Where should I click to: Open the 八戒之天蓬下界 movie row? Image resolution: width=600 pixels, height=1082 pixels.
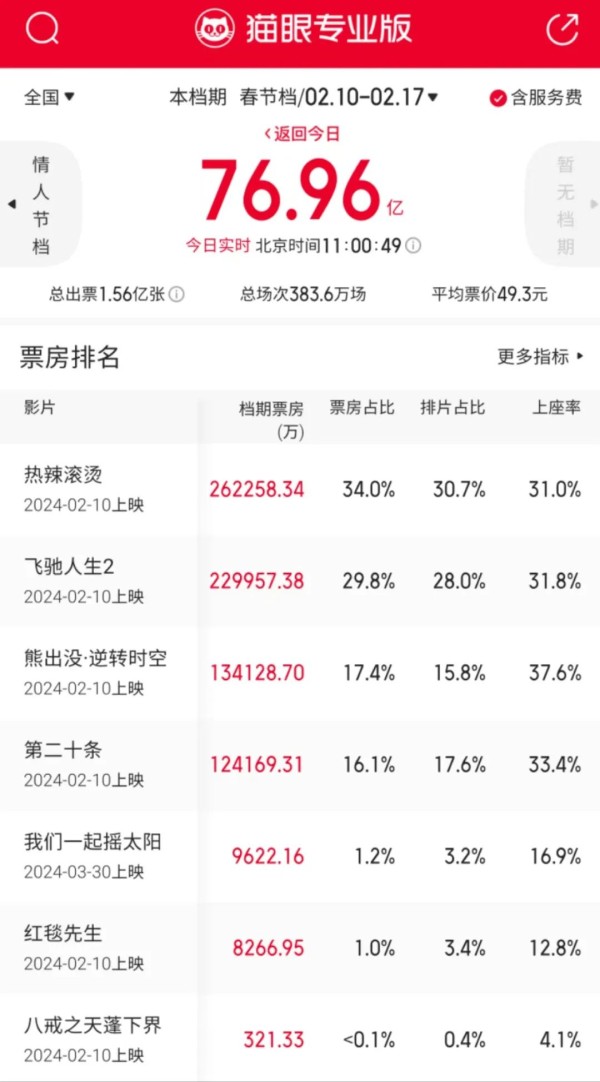tap(300, 1038)
